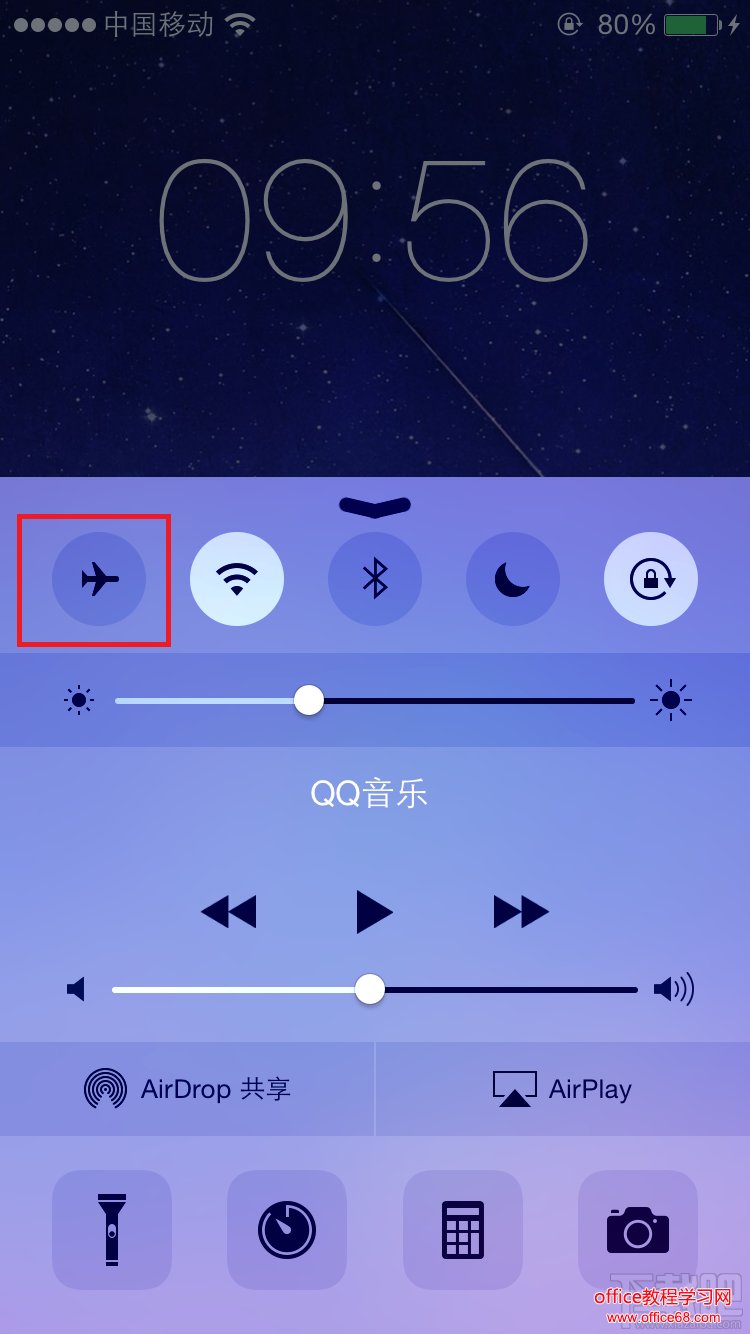Open the timer shortcut
The image size is (750, 1334).
(x=287, y=1230)
